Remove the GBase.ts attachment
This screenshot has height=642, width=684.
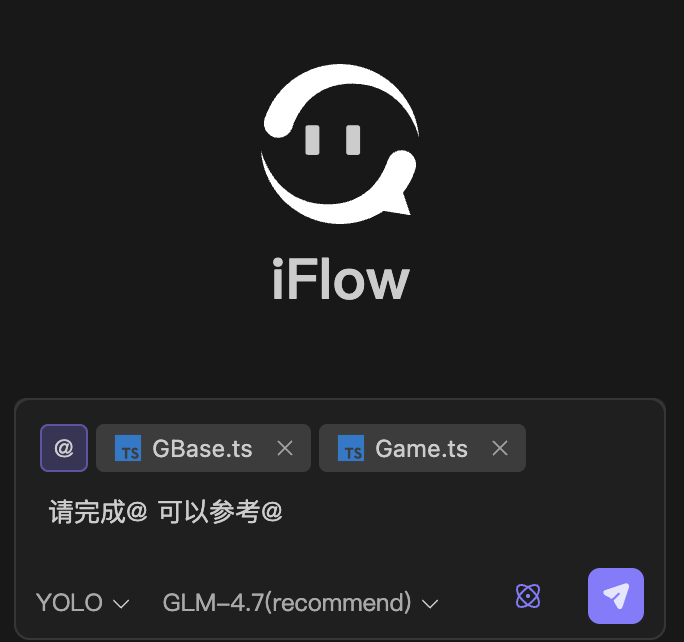(x=285, y=448)
